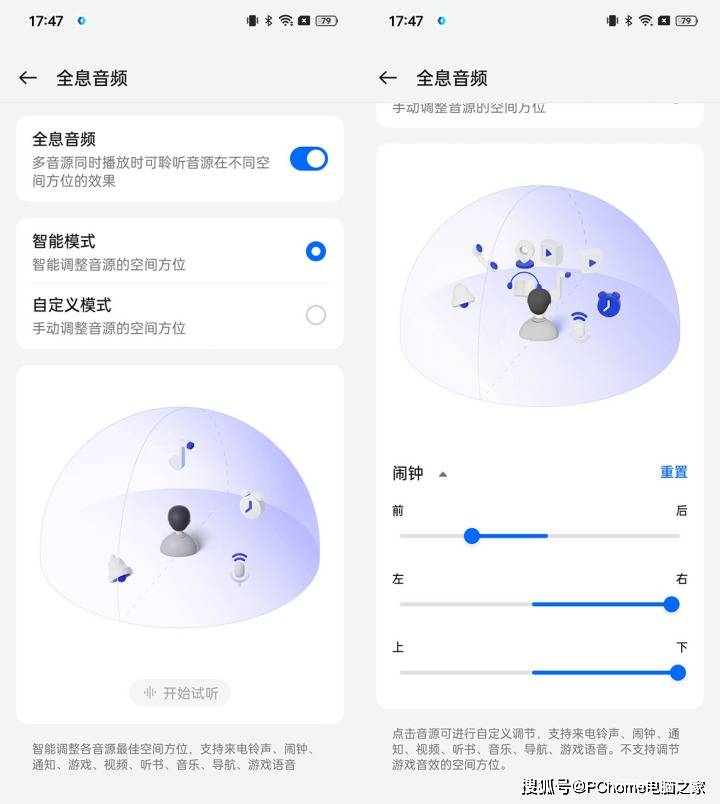Choose 自定义模式 radio option
The image size is (720, 804).
tap(315, 315)
